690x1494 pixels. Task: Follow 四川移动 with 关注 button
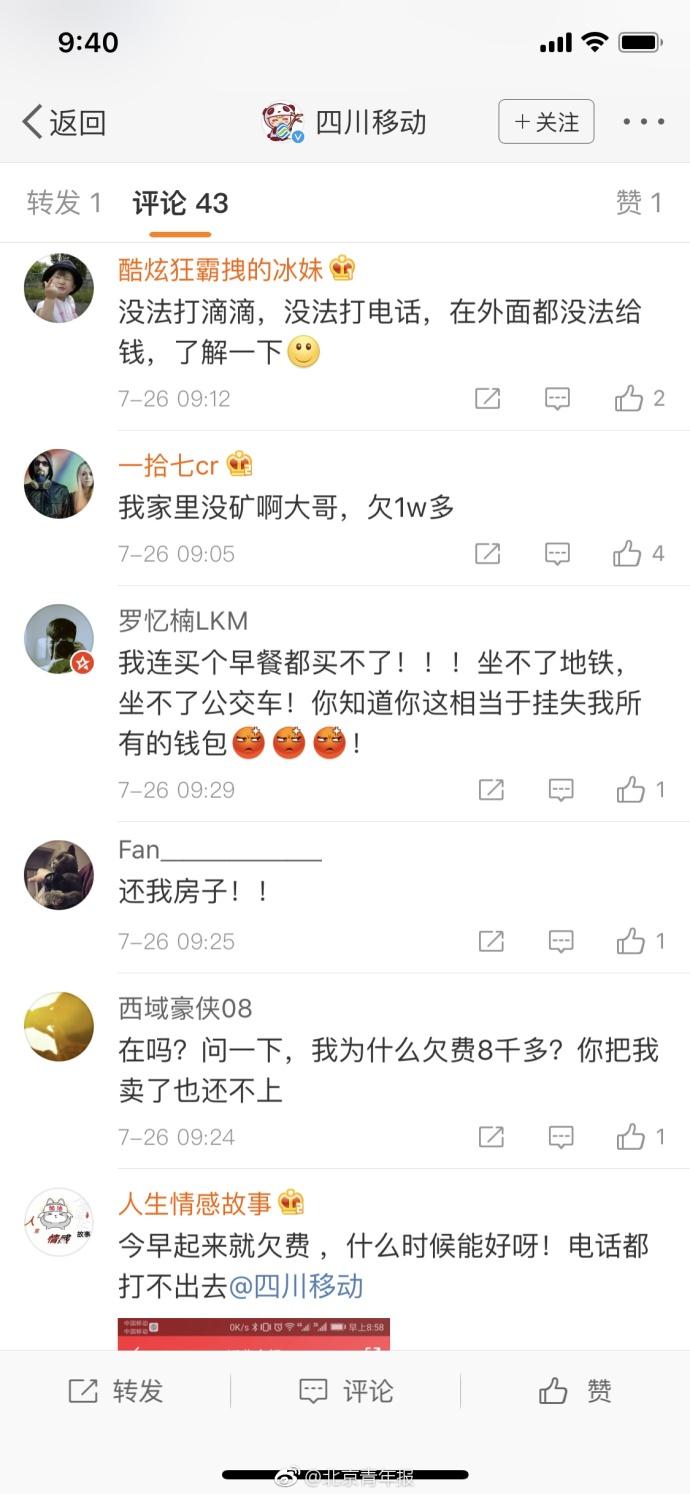[x=546, y=122]
